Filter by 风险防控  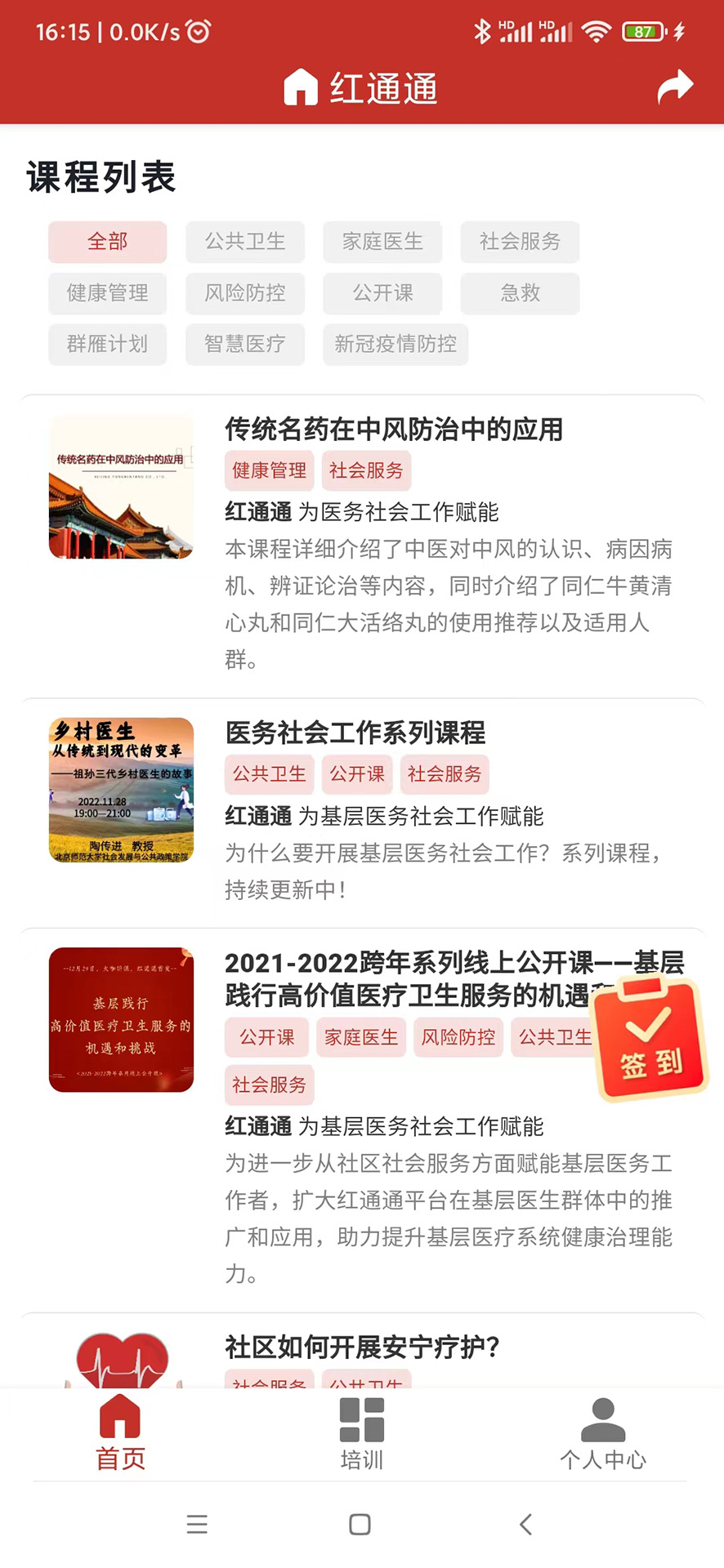click(245, 293)
